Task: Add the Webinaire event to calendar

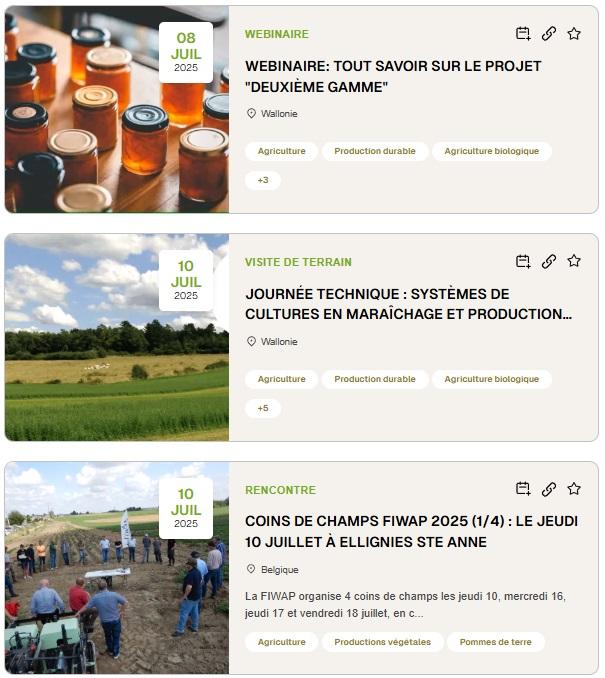Action: 523,34
